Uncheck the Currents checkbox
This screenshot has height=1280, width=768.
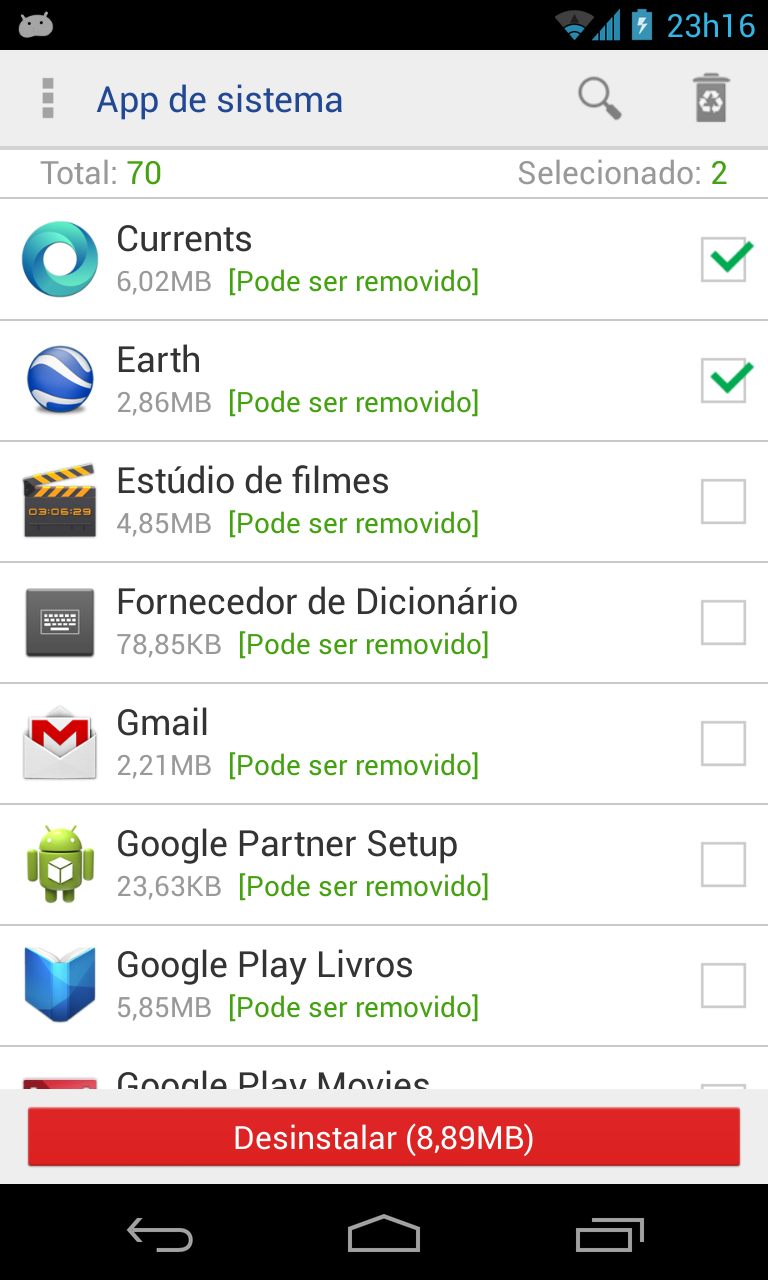pos(724,260)
